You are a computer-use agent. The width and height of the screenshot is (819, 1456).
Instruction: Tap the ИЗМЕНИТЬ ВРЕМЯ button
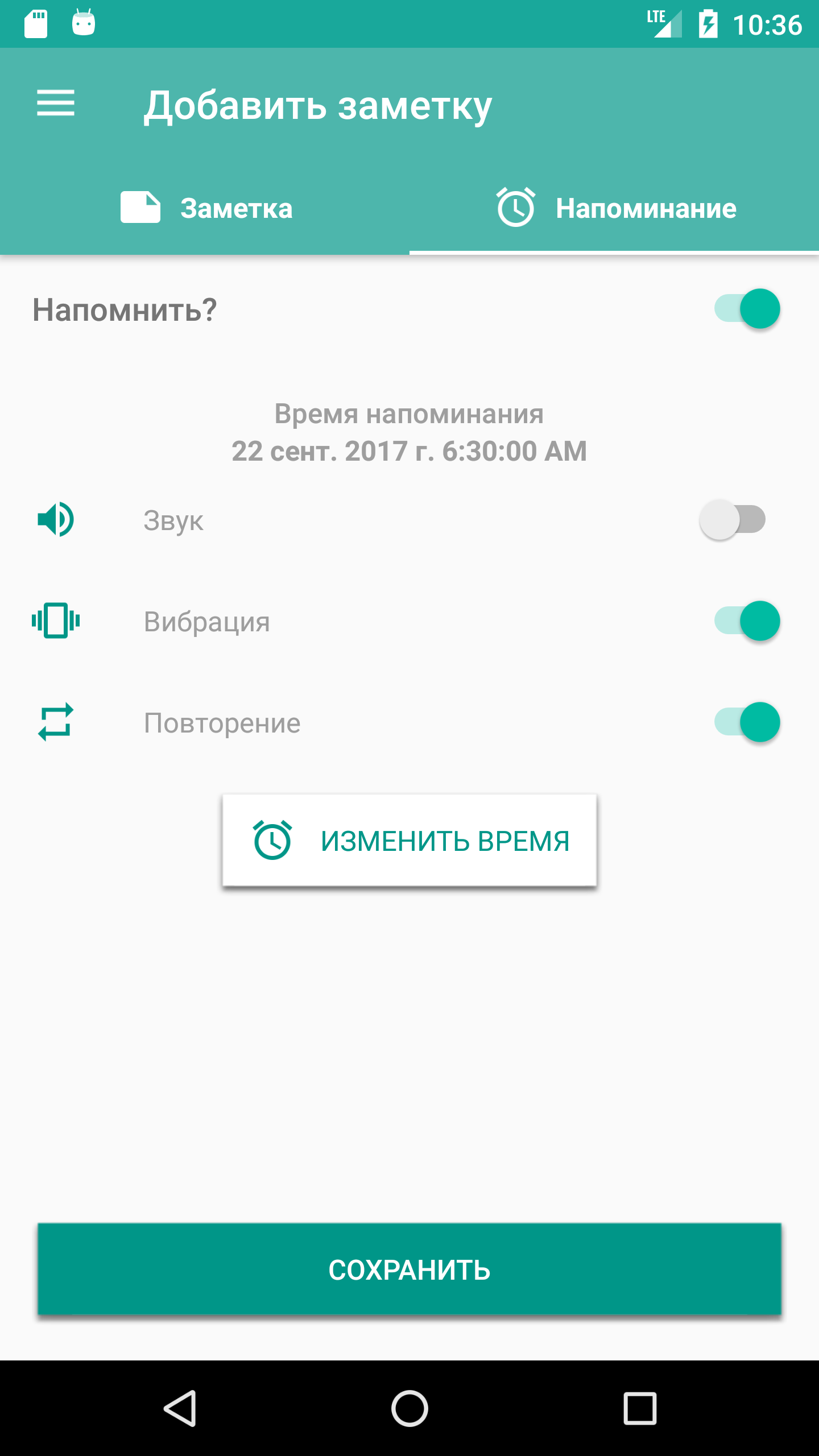pos(409,841)
